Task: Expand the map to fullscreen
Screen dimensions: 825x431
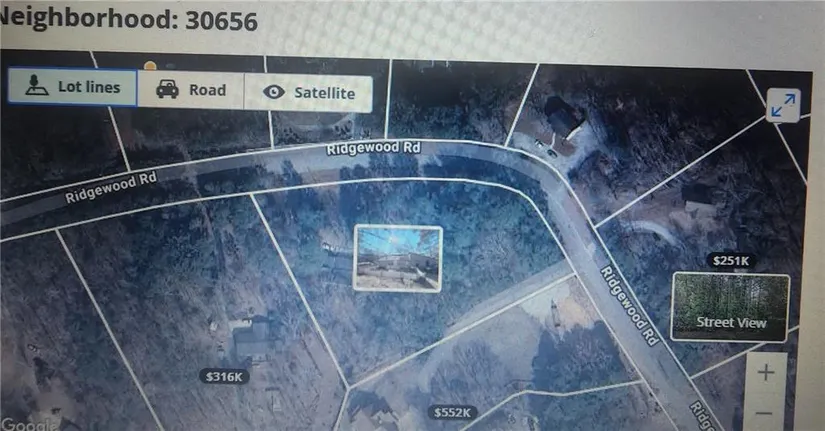Action: (783, 105)
